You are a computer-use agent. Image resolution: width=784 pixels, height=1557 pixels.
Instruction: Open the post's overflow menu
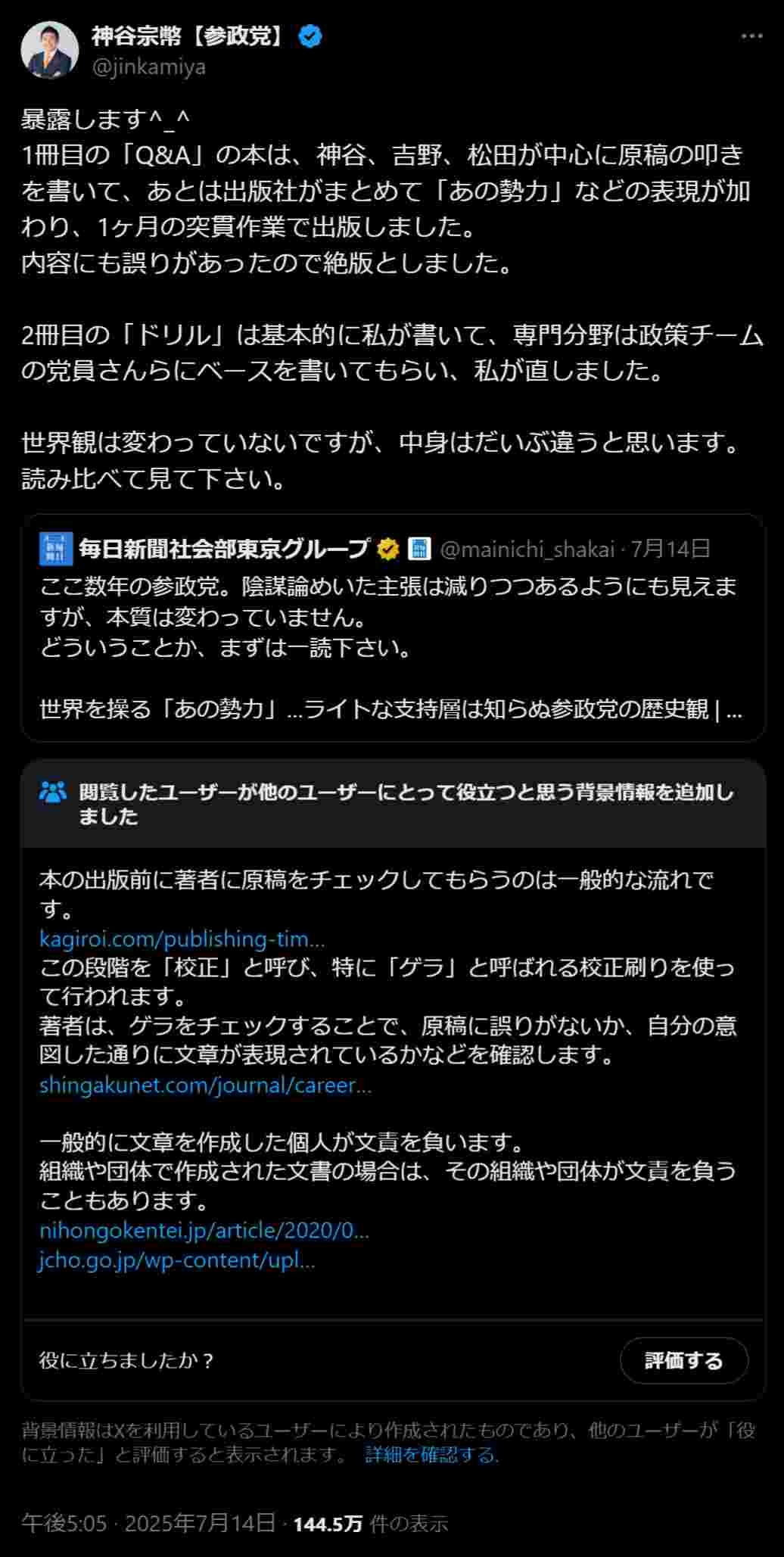point(751,36)
